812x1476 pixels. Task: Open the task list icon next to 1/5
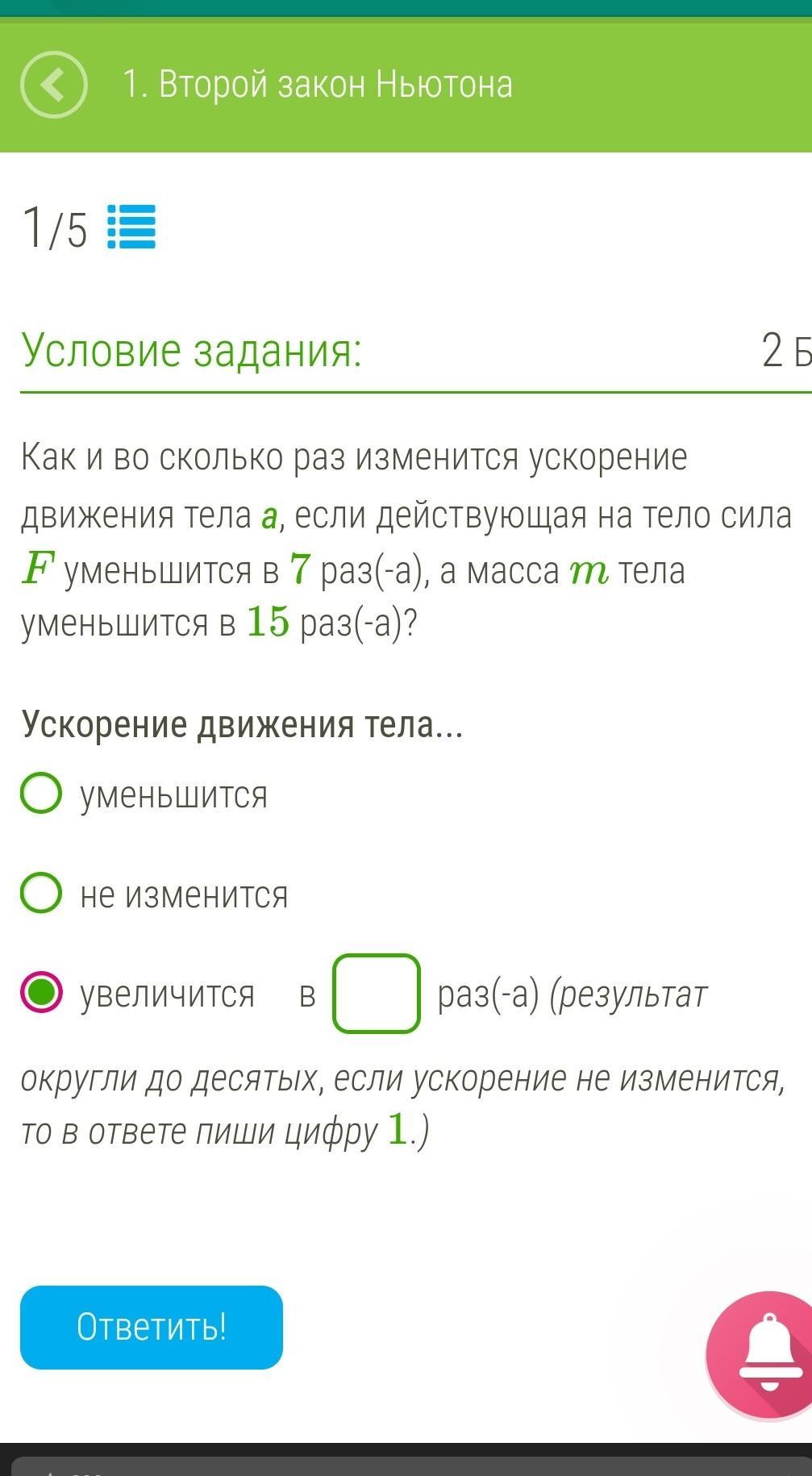click(x=131, y=227)
